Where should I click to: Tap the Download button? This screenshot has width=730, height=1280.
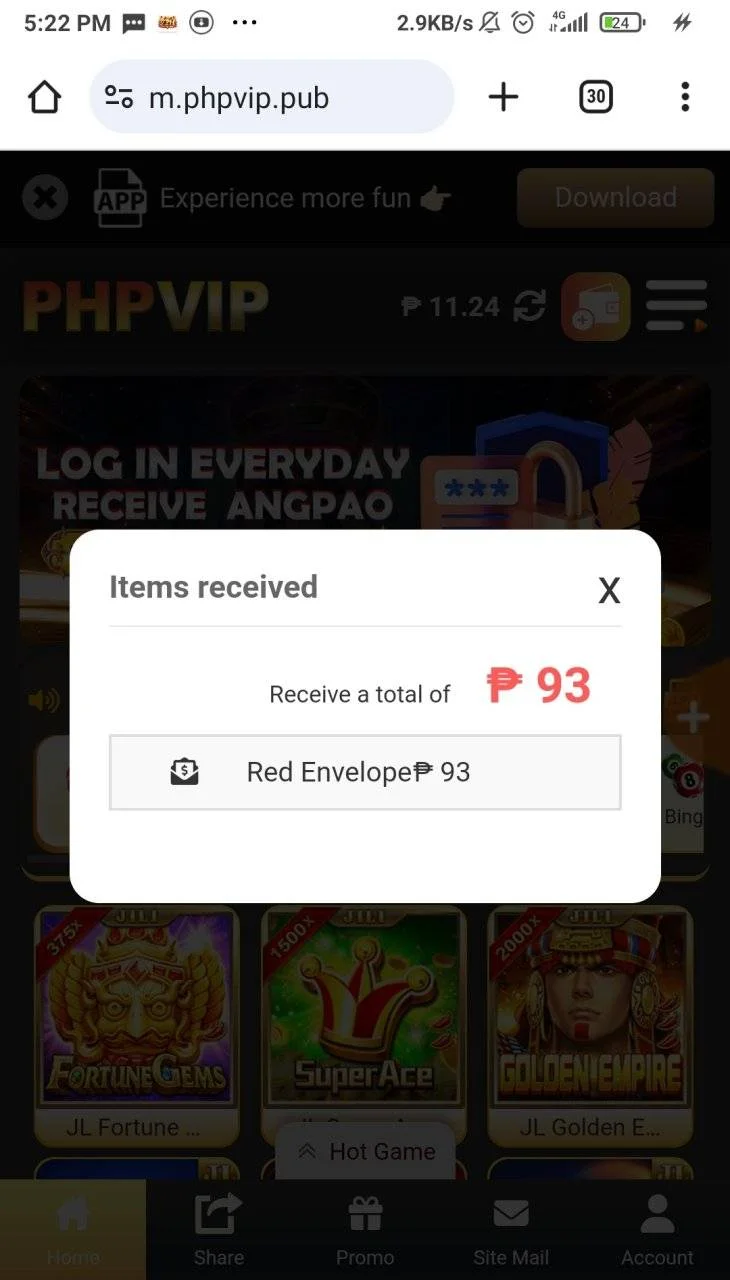pos(615,198)
